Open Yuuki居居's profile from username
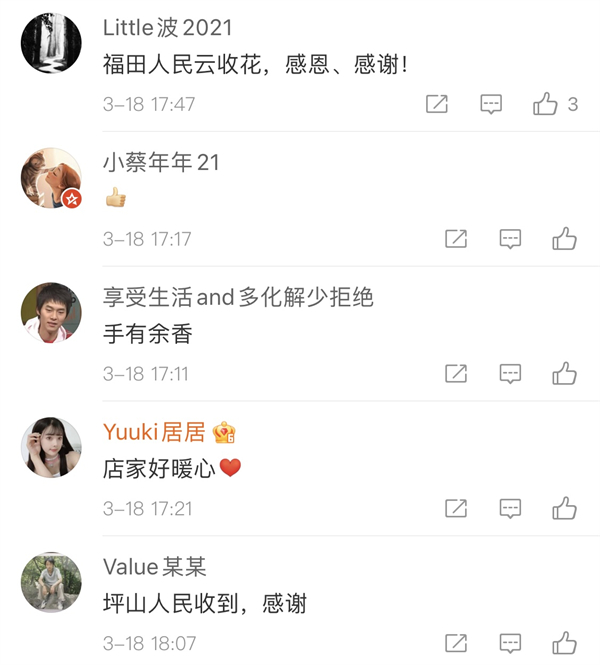Screen dimensions: 600x665 (x=154, y=432)
